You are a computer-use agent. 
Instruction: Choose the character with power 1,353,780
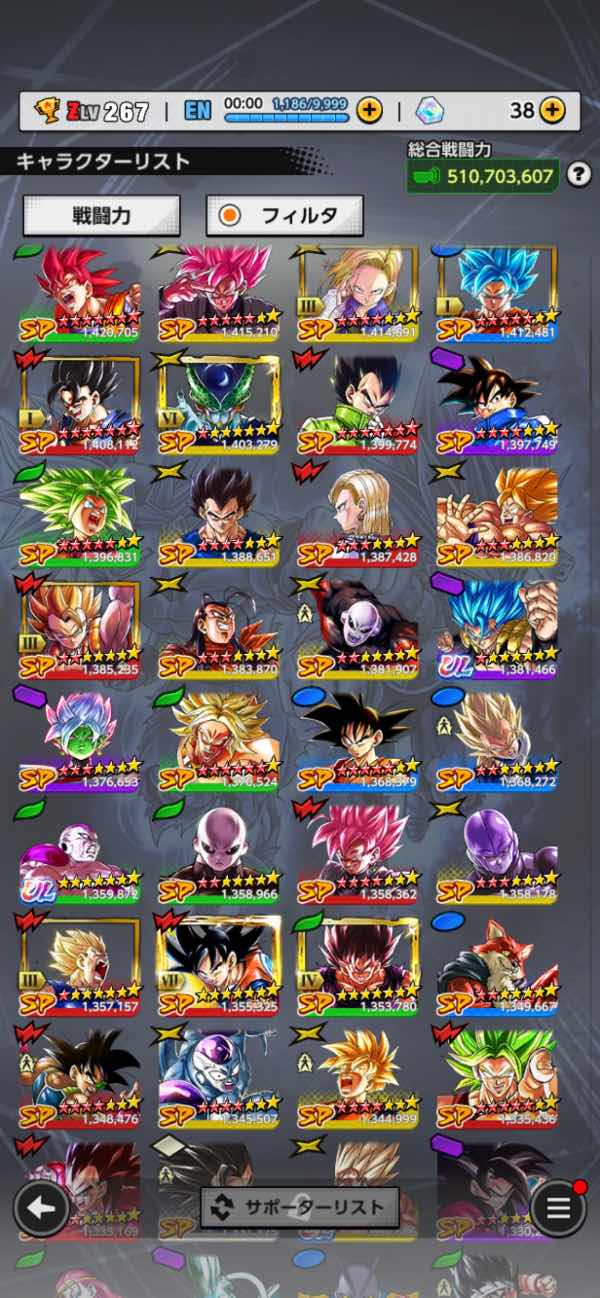358,962
